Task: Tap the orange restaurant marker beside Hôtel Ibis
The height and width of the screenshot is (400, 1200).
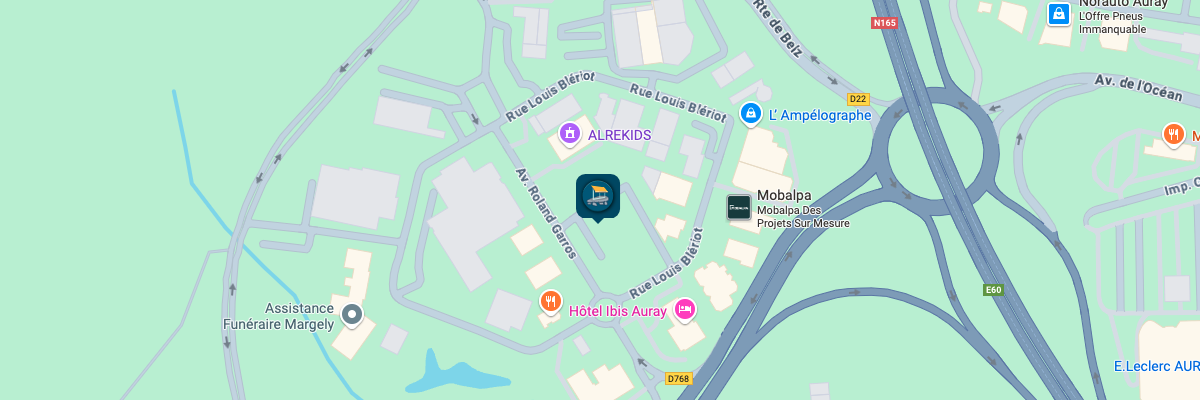Action: click(x=550, y=302)
